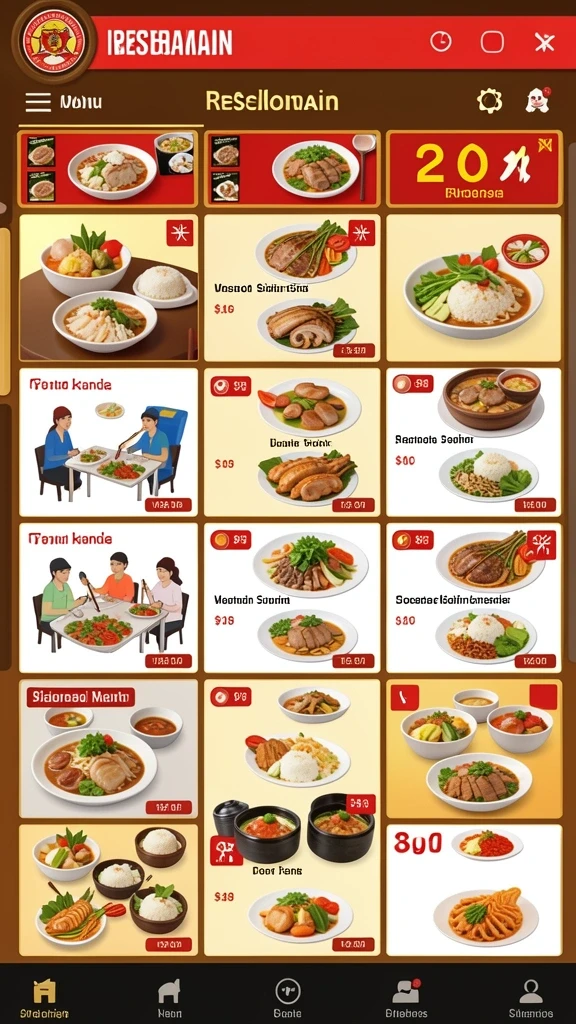Open the hamburger menu button
This screenshot has height=1024, width=576.
(38, 103)
